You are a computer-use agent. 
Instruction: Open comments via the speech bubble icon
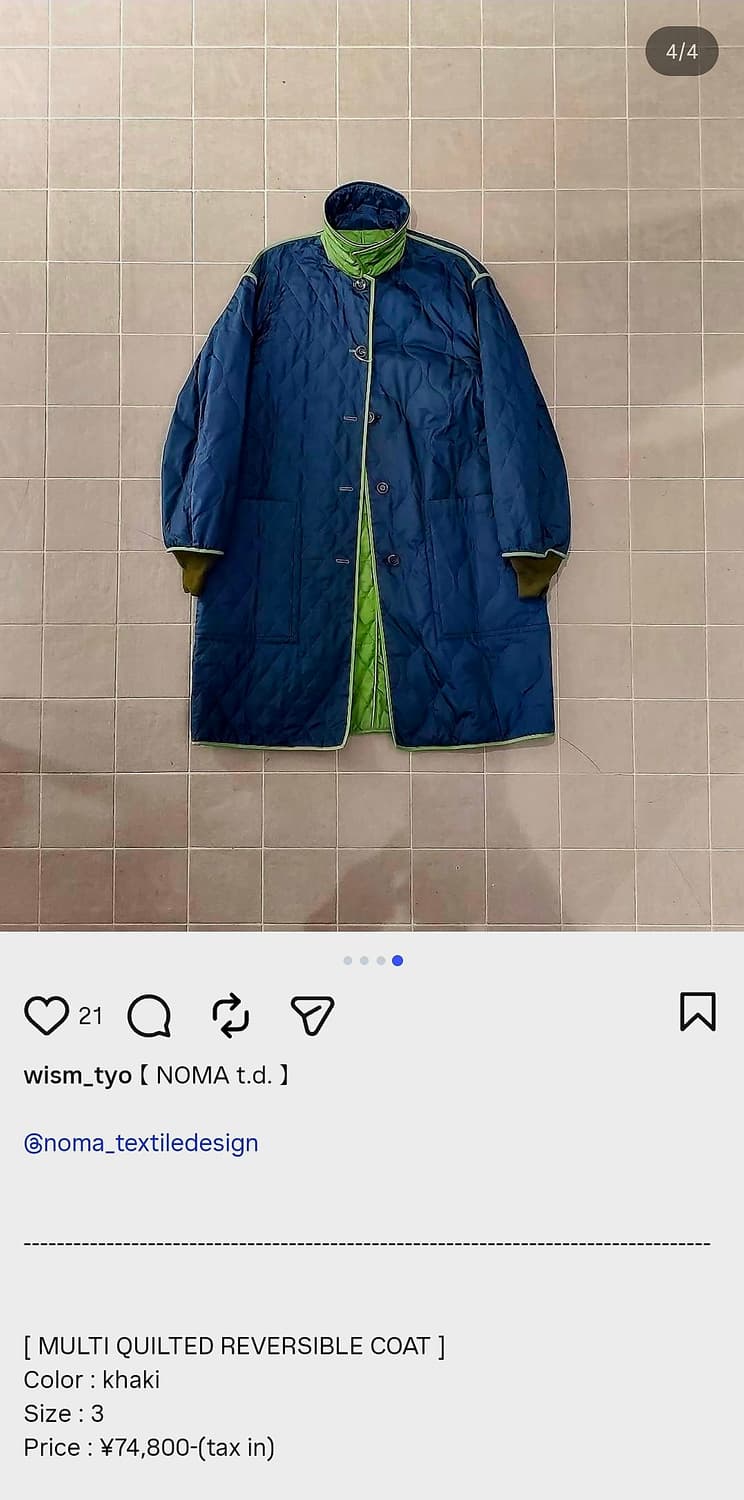[x=148, y=1014]
